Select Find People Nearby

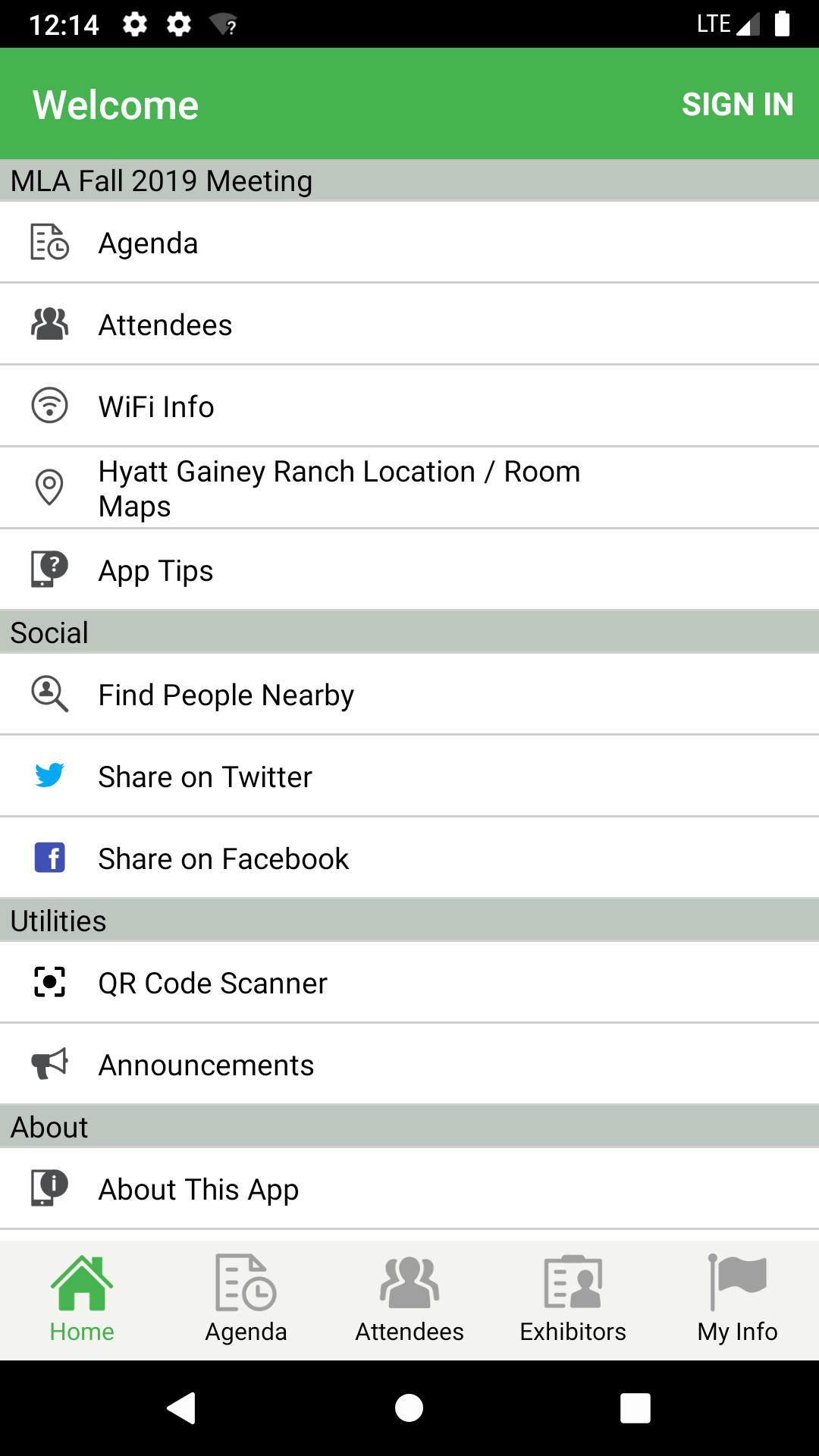tap(409, 695)
